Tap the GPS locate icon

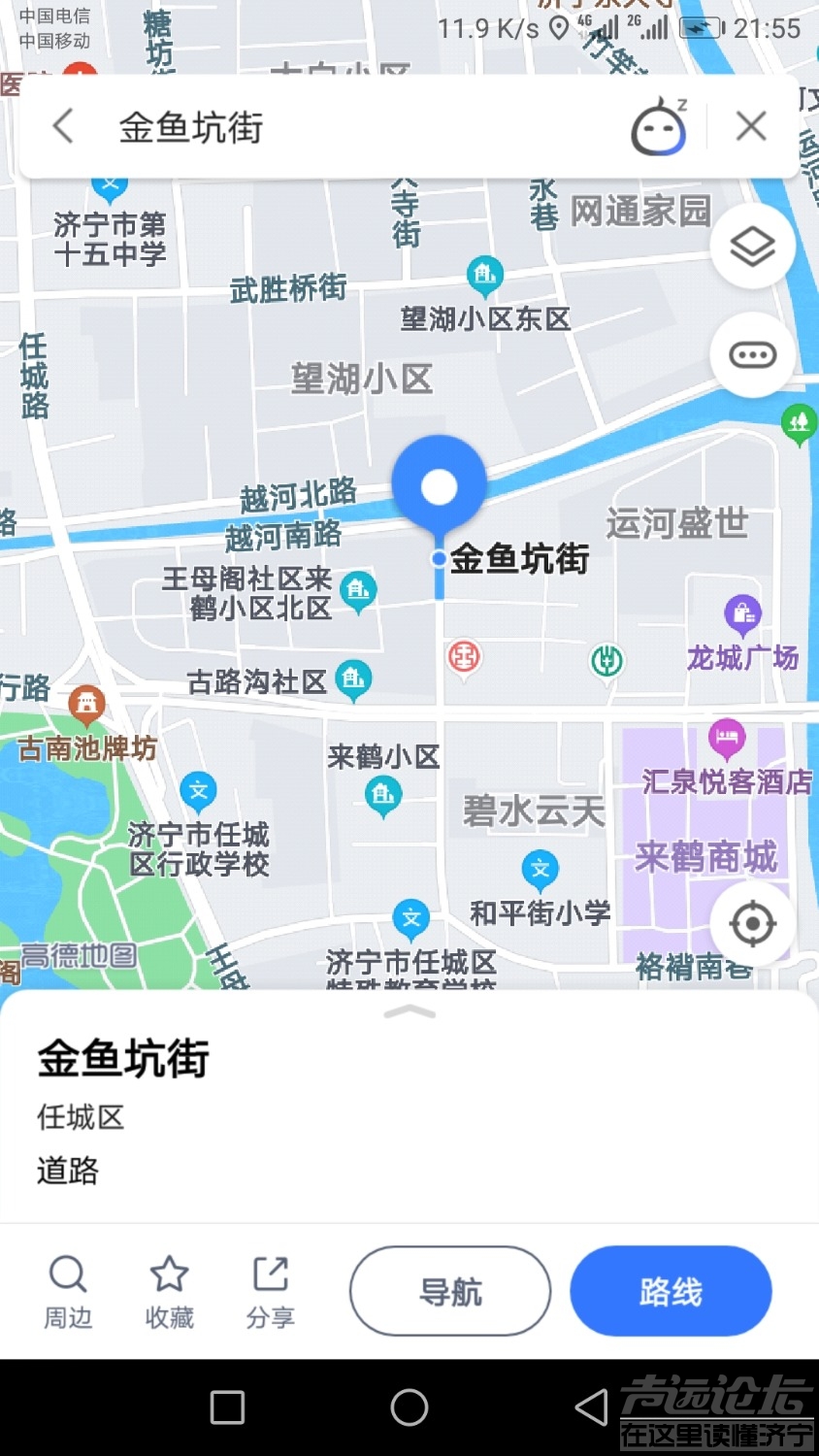752,924
